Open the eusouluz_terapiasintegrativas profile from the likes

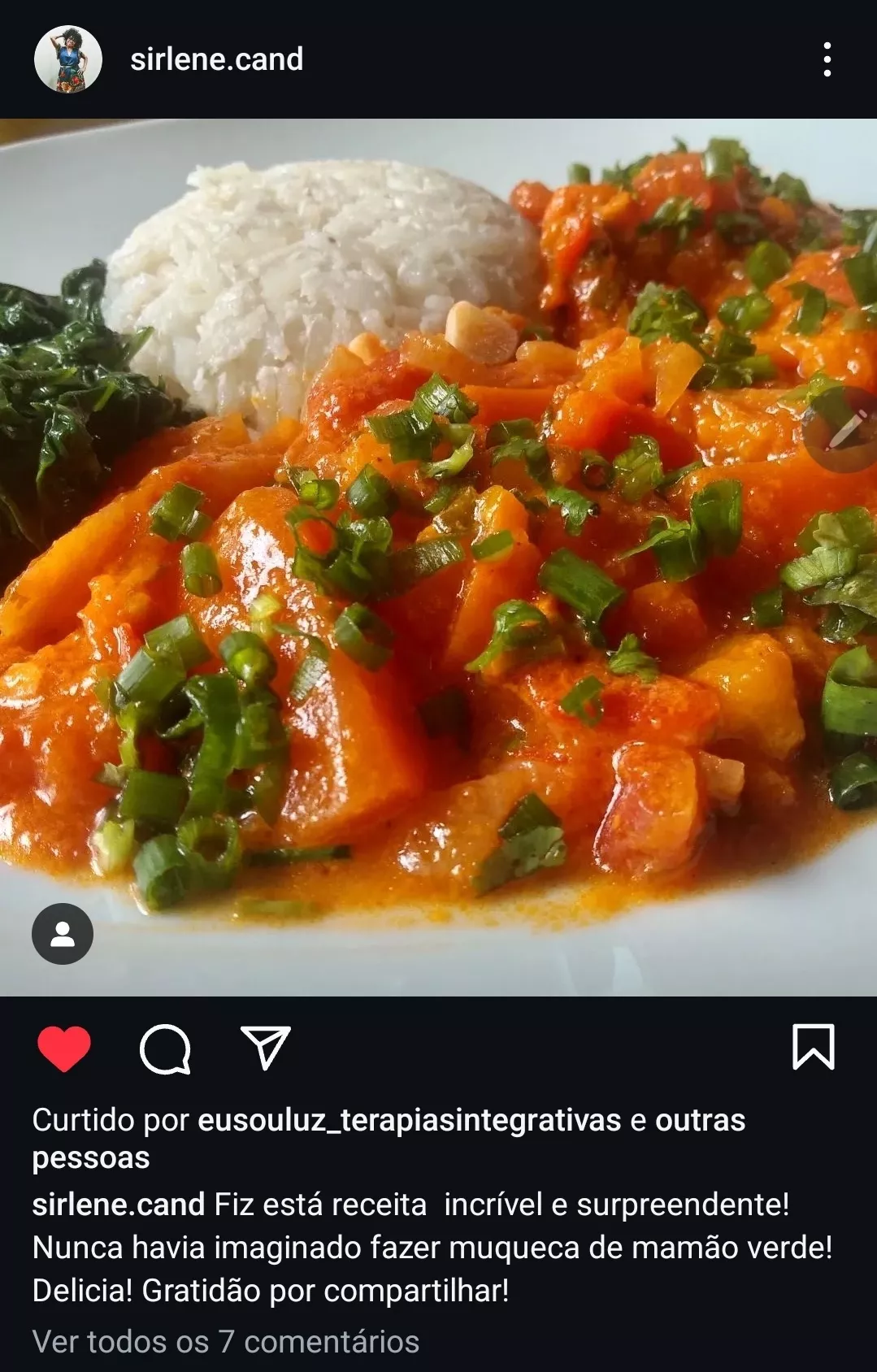click(x=409, y=1120)
